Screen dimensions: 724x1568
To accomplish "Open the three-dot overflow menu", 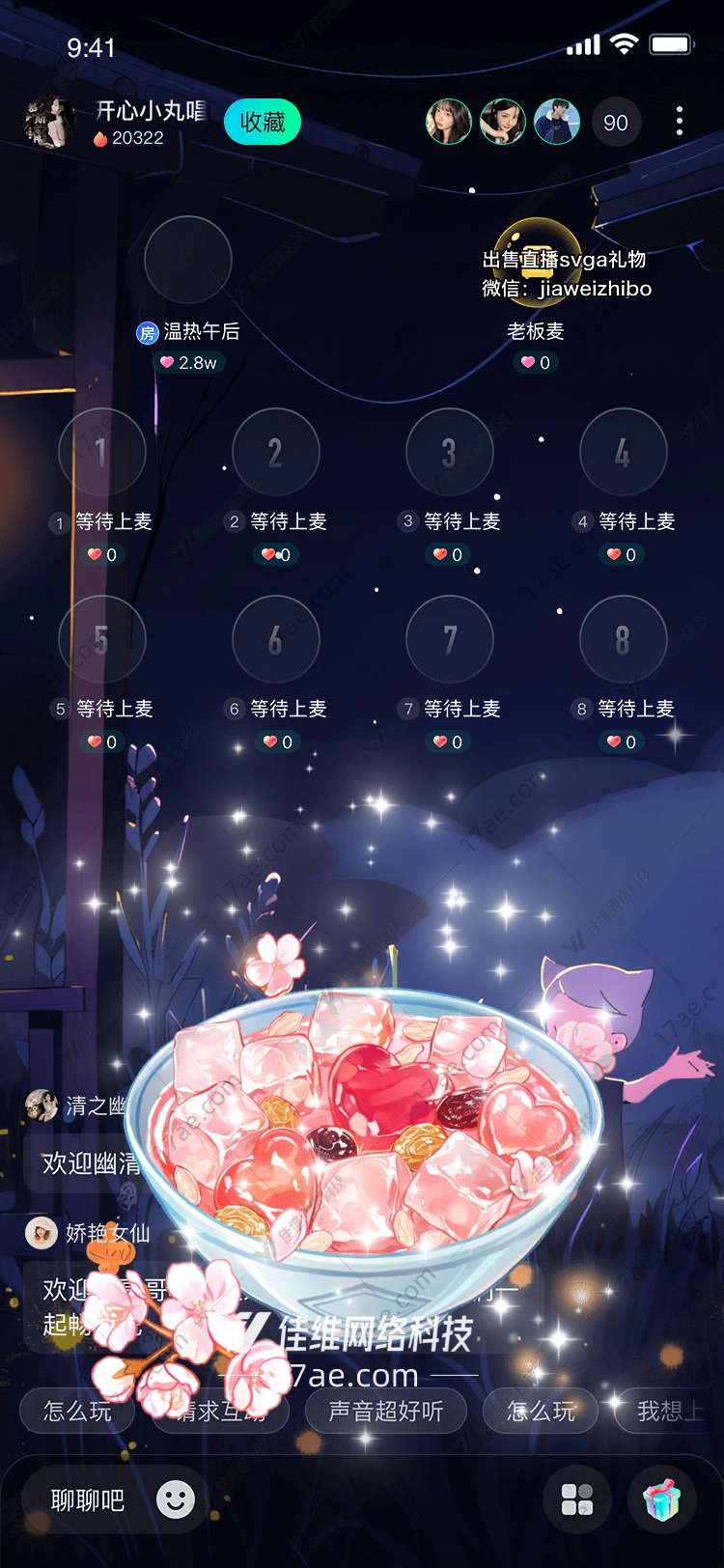I will click(x=680, y=121).
